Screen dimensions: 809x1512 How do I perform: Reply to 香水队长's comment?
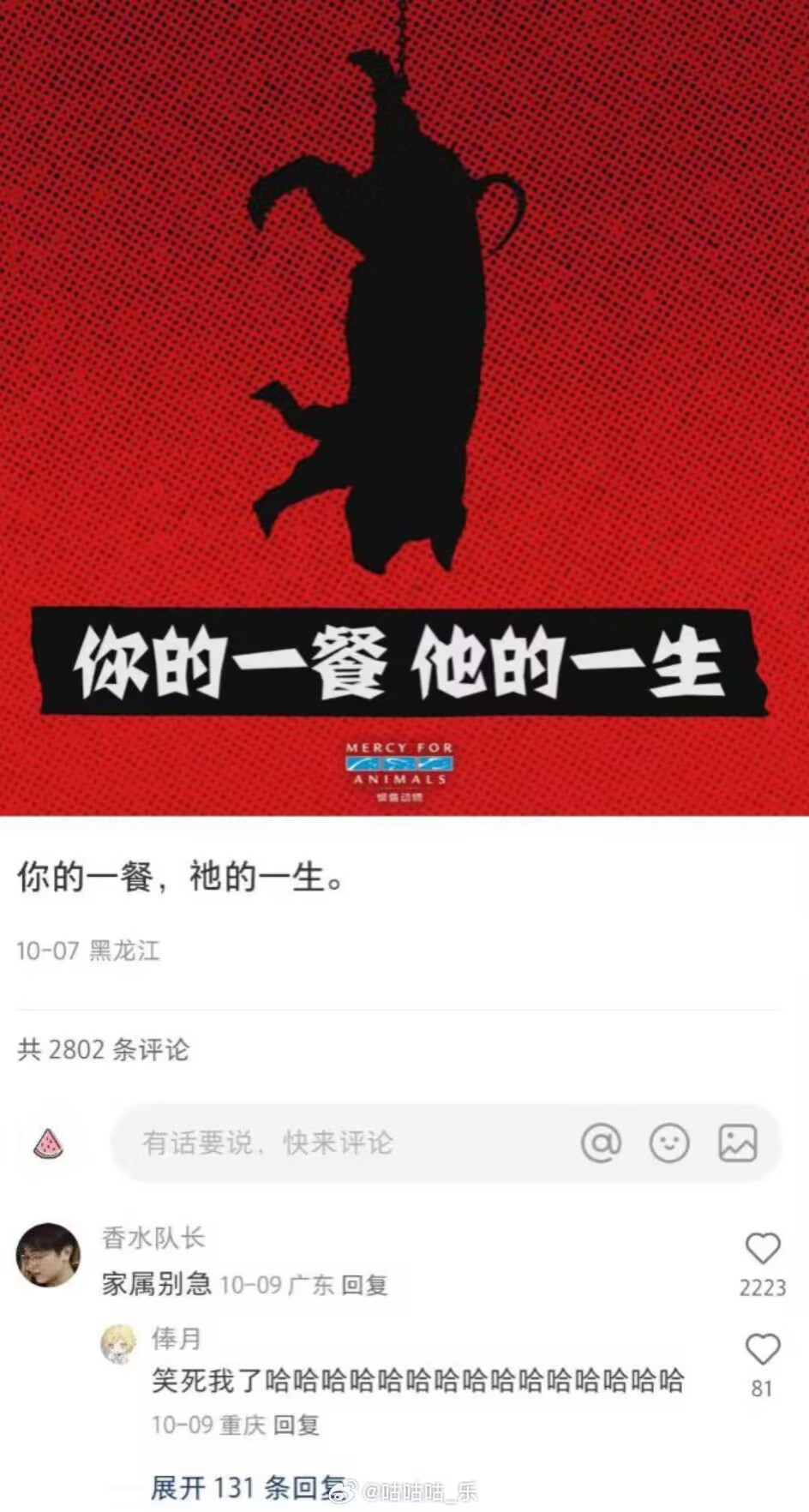pos(364,1285)
